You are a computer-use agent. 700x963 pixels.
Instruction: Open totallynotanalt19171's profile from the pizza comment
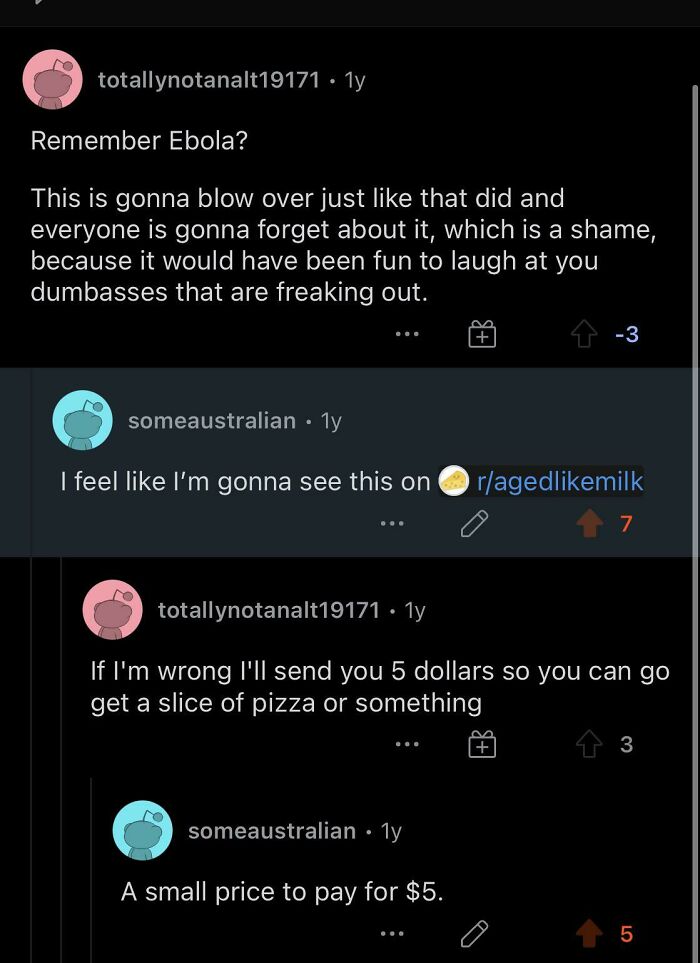coord(268,610)
